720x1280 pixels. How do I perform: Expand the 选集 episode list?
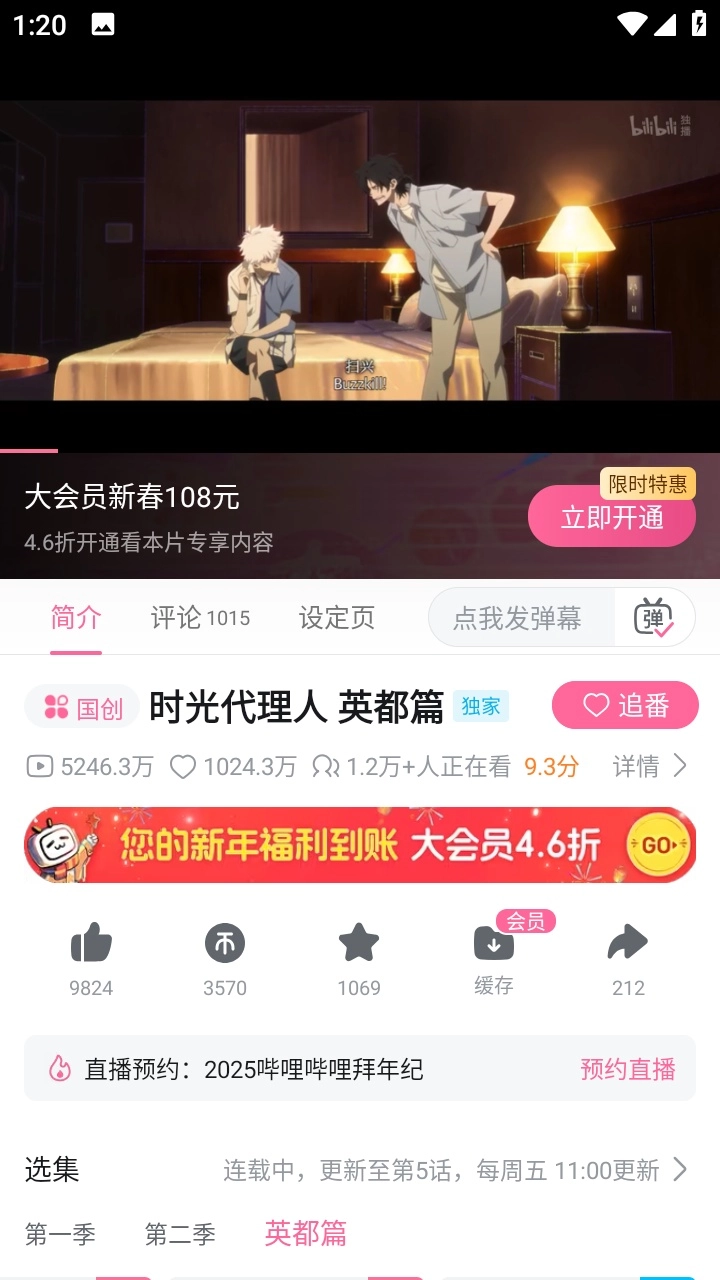(x=678, y=1169)
